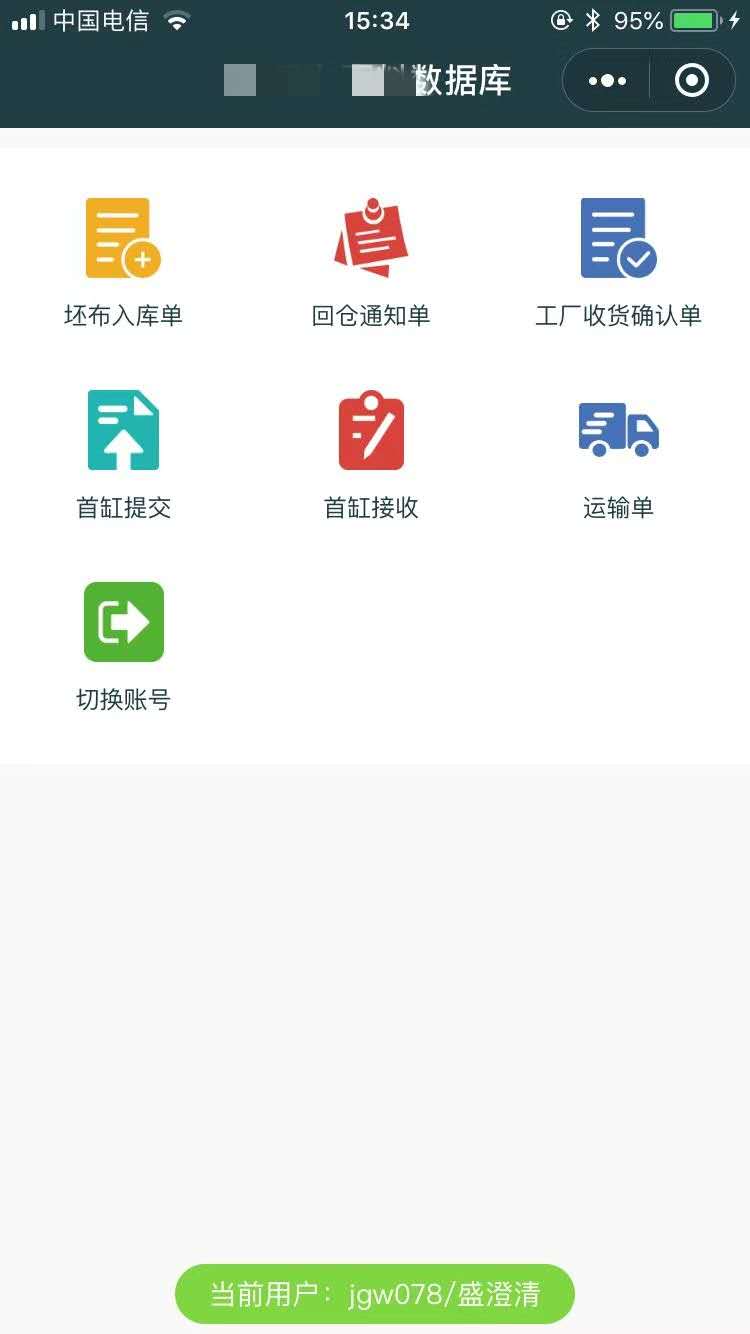Tap the current user jgw078/盛澄清 button
The width and height of the screenshot is (750, 1334).
click(x=375, y=1293)
